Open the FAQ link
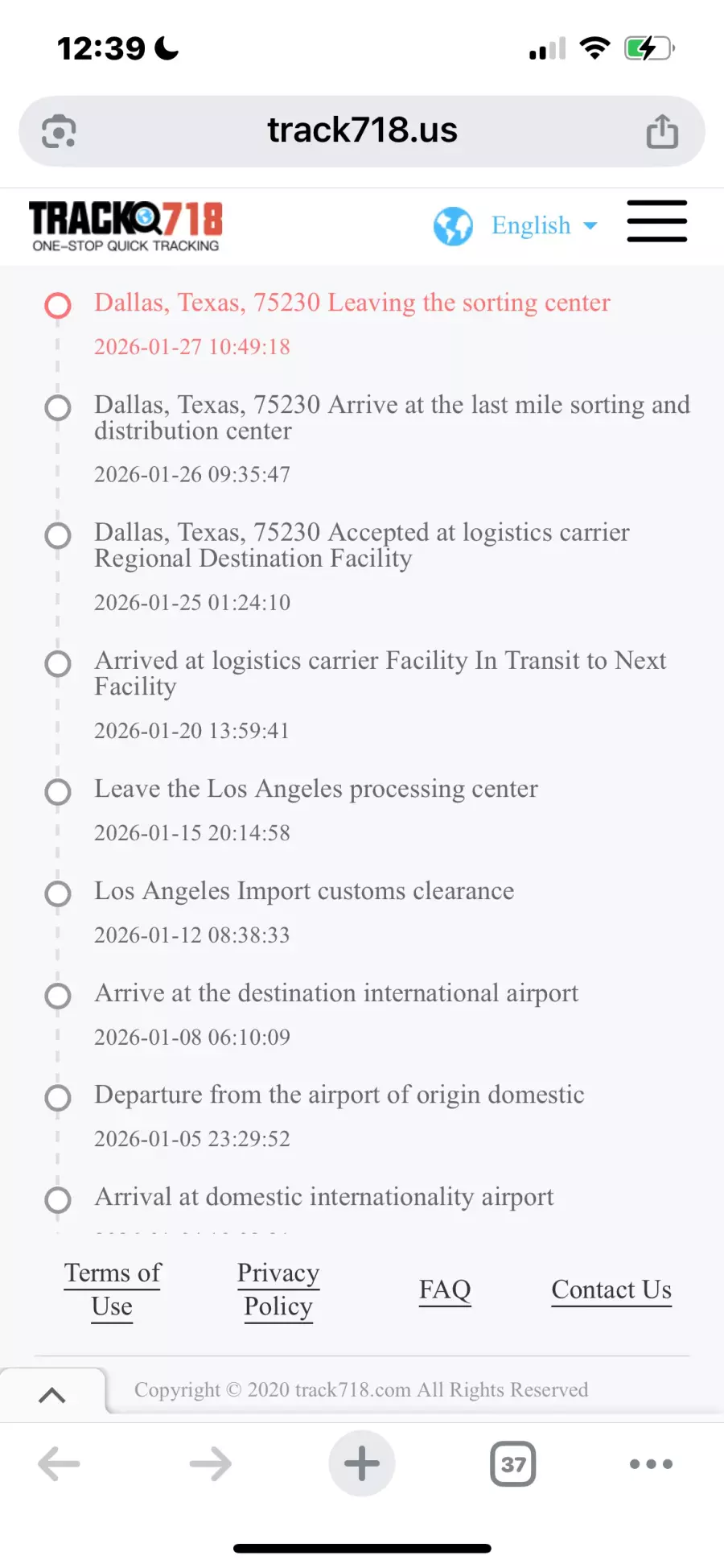This screenshot has height=1568, width=724. click(445, 1289)
